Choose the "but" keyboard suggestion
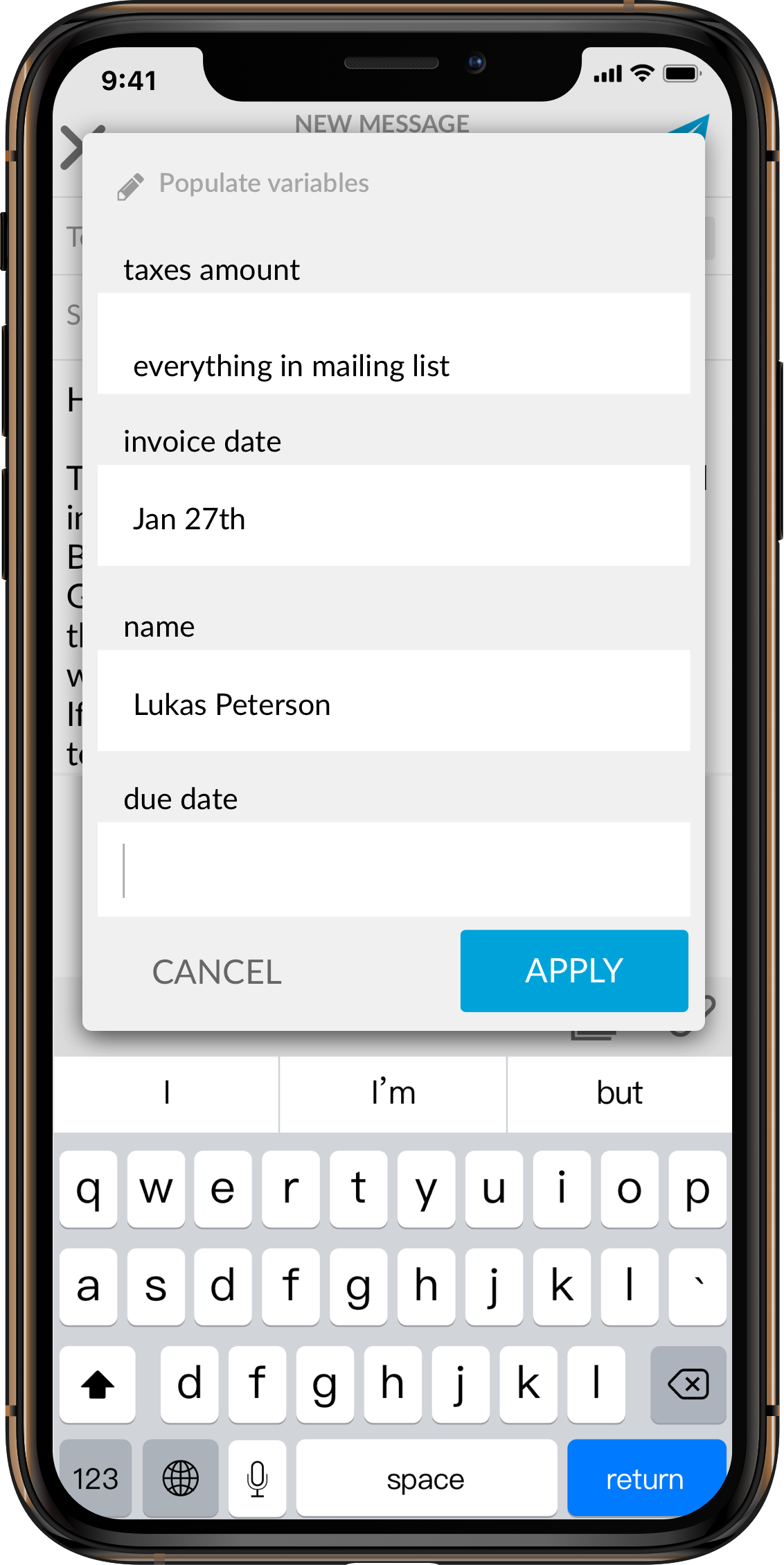 (619, 1094)
